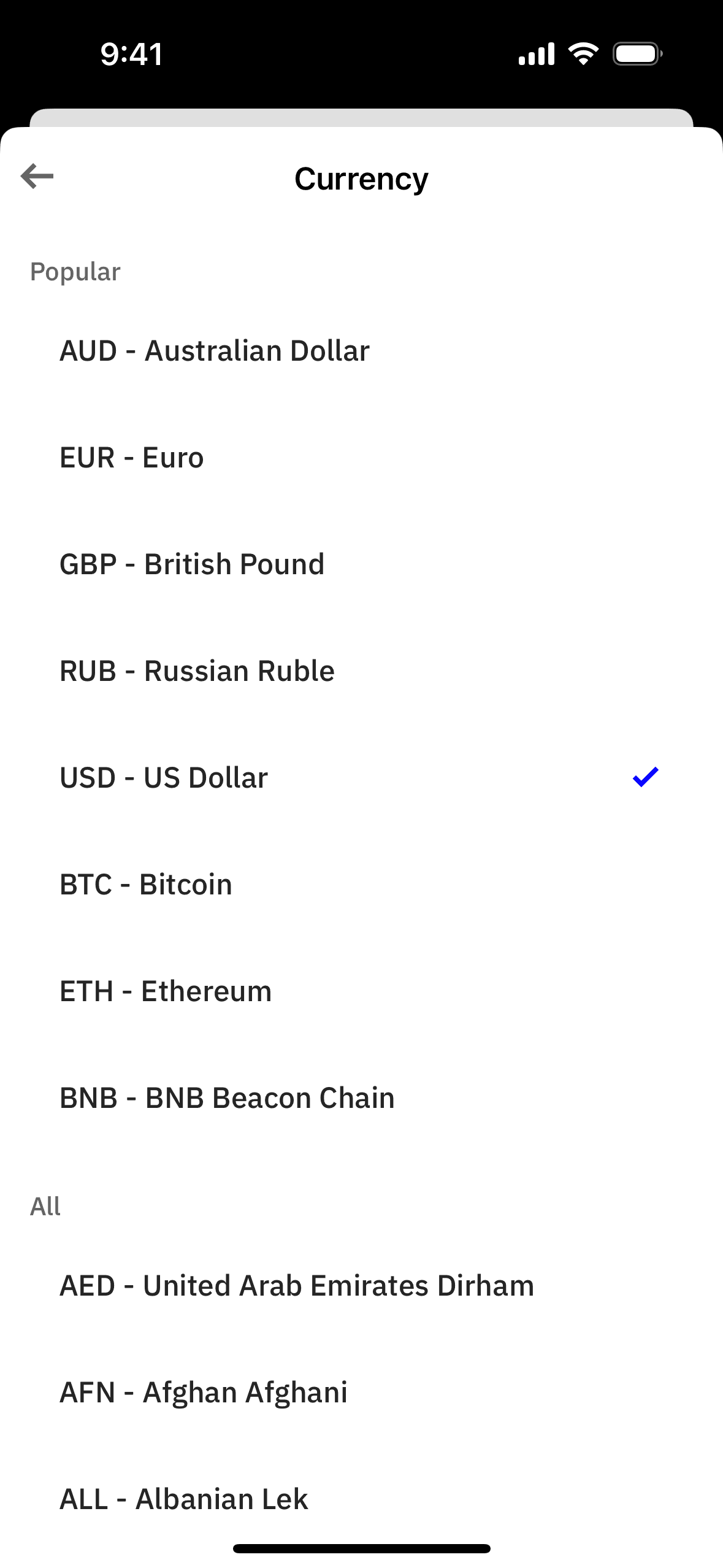The image size is (723, 1568).
Task: Select RUB - Russian Ruble
Action: click(197, 672)
